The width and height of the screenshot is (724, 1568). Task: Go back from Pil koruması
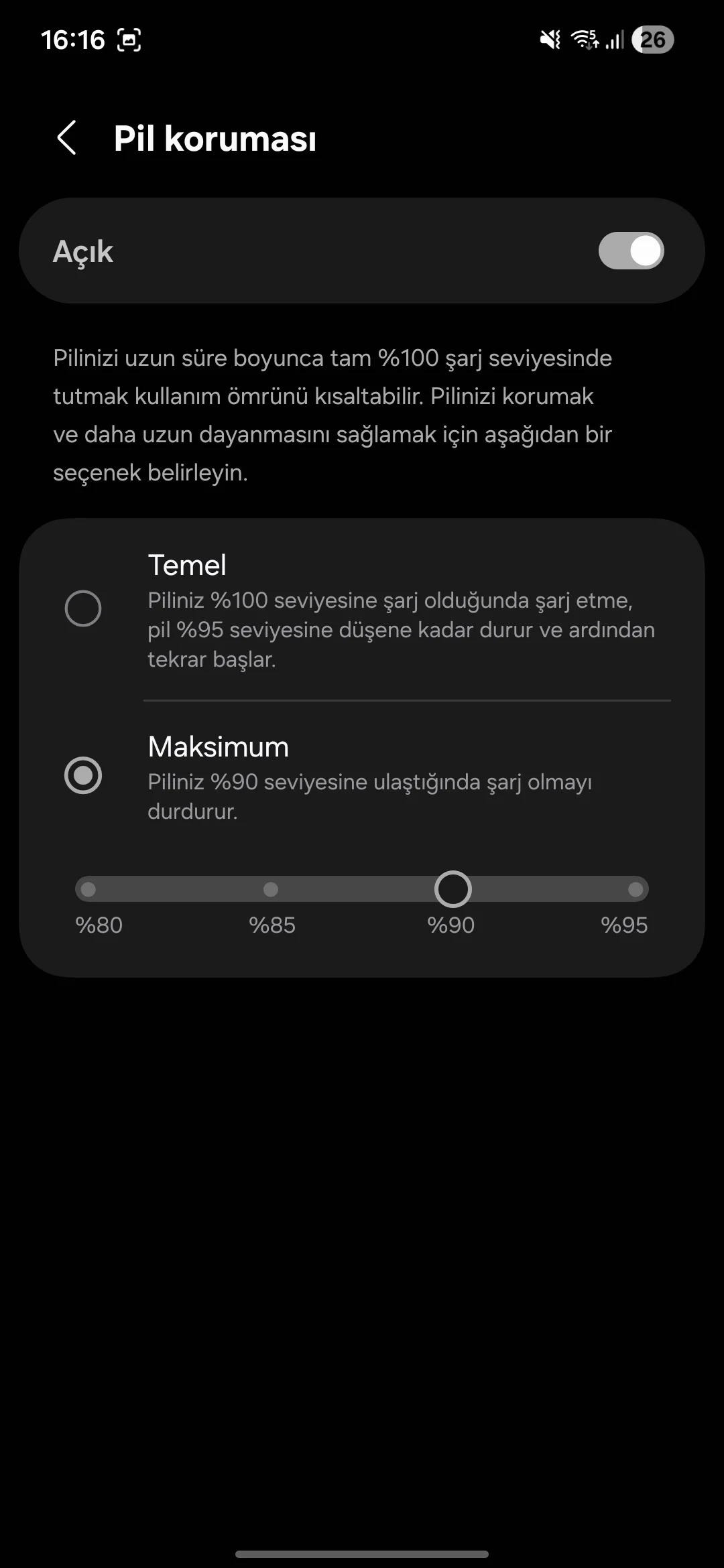click(x=67, y=138)
